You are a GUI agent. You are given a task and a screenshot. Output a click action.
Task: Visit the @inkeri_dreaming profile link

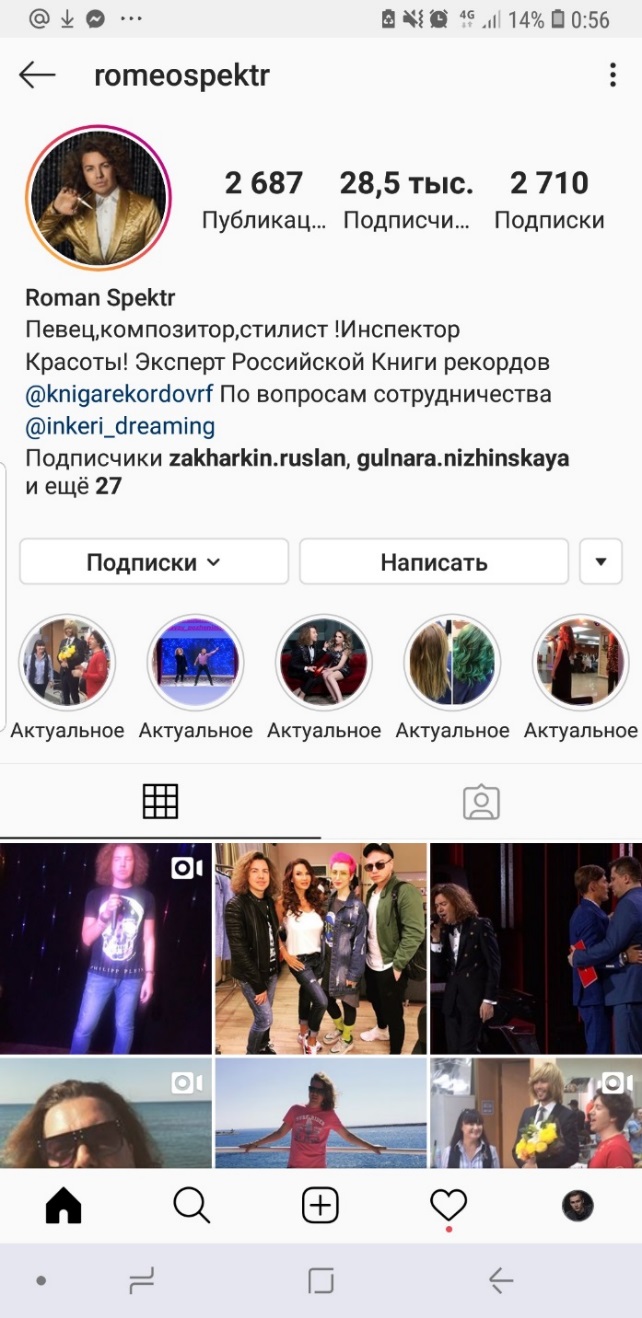point(120,426)
